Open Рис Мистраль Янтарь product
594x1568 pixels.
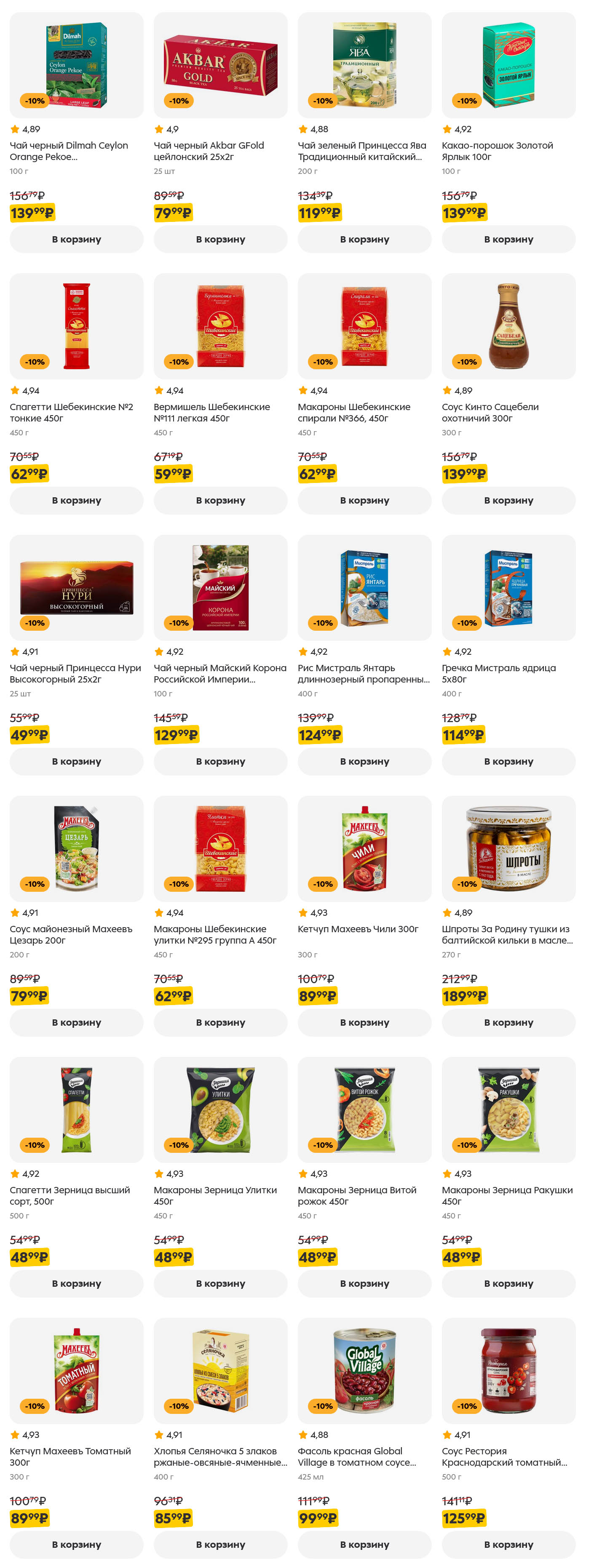(x=364, y=587)
